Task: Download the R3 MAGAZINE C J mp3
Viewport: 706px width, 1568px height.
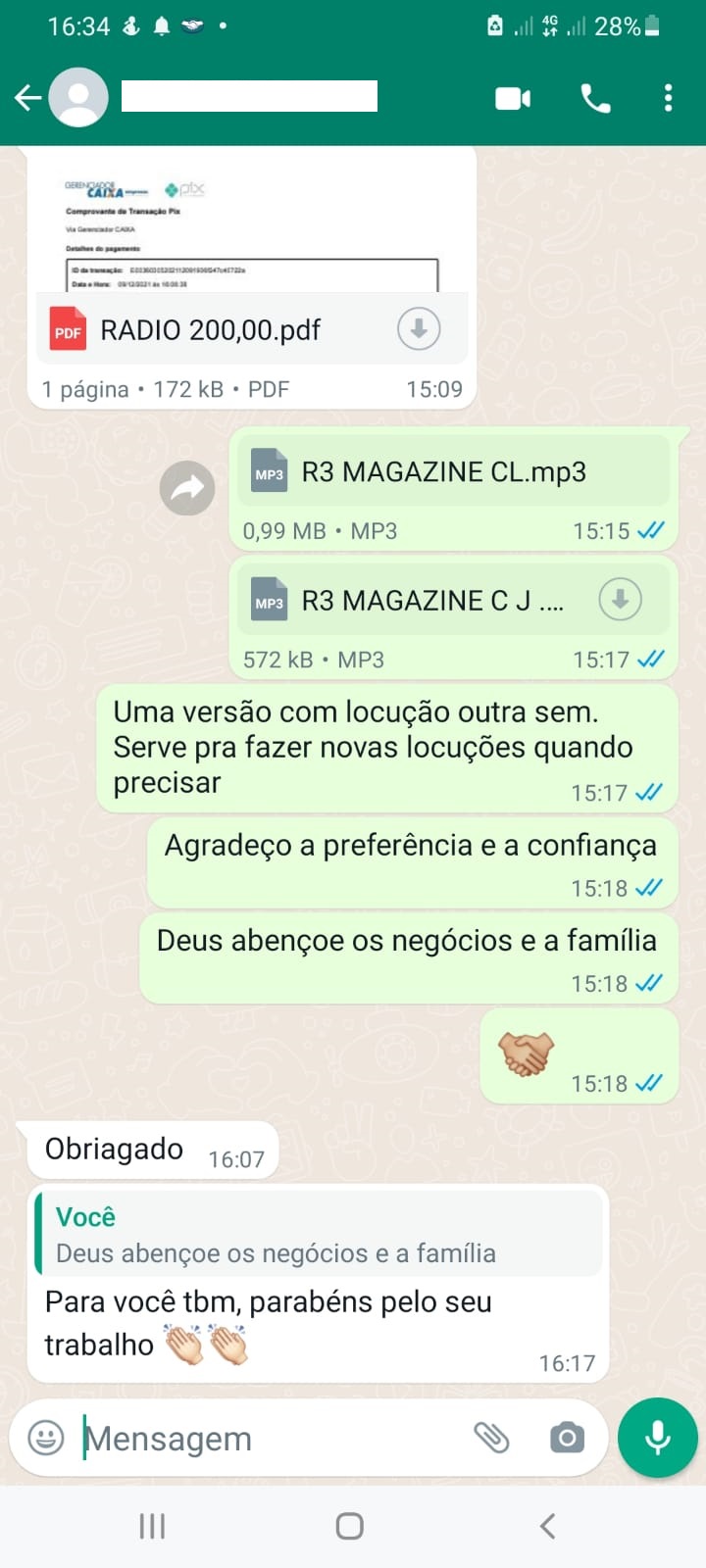Action: tap(620, 599)
